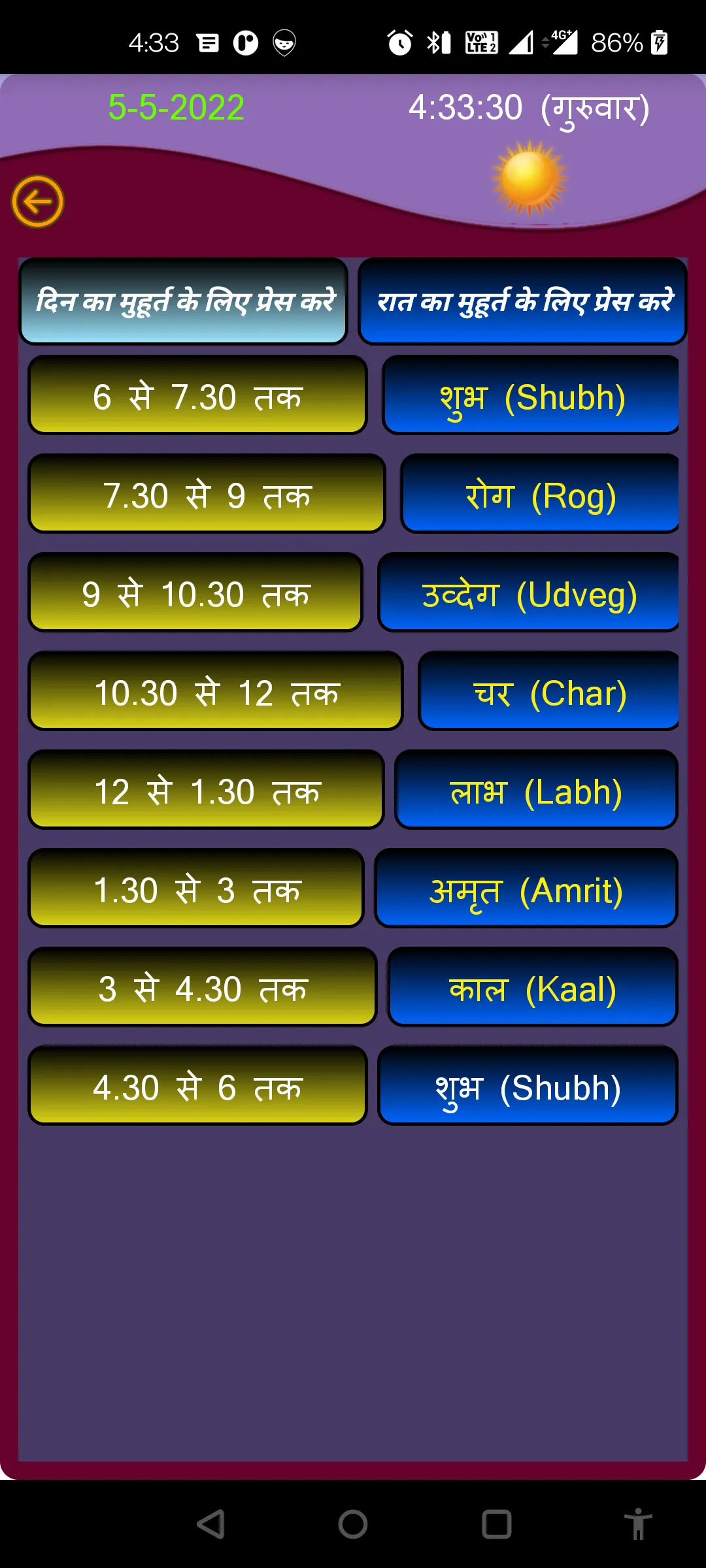Open काल (Kaal) muhurat
The width and height of the screenshot is (706, 1568).
[x=533, y=987]
